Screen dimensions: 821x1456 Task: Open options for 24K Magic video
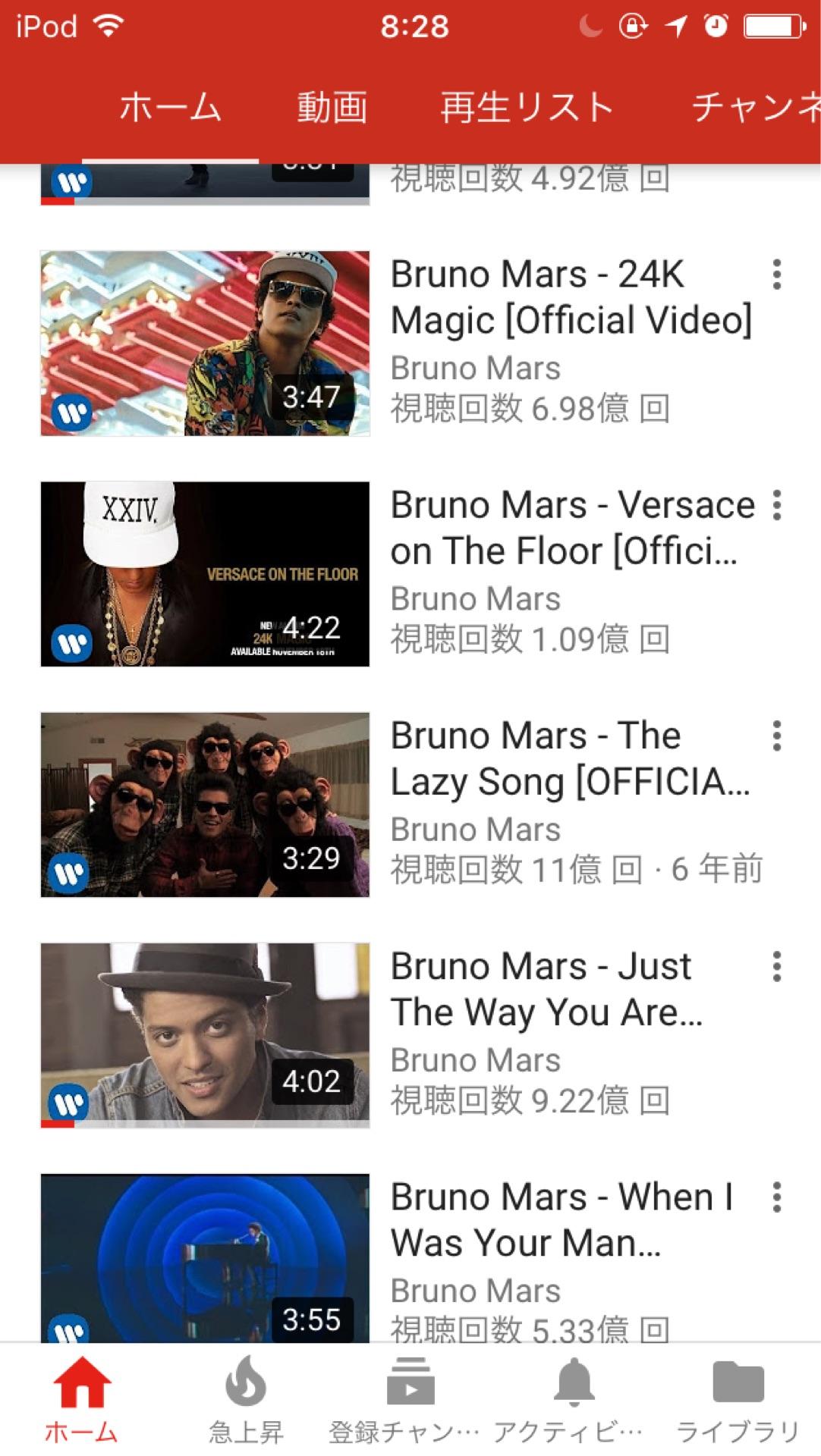776,275
